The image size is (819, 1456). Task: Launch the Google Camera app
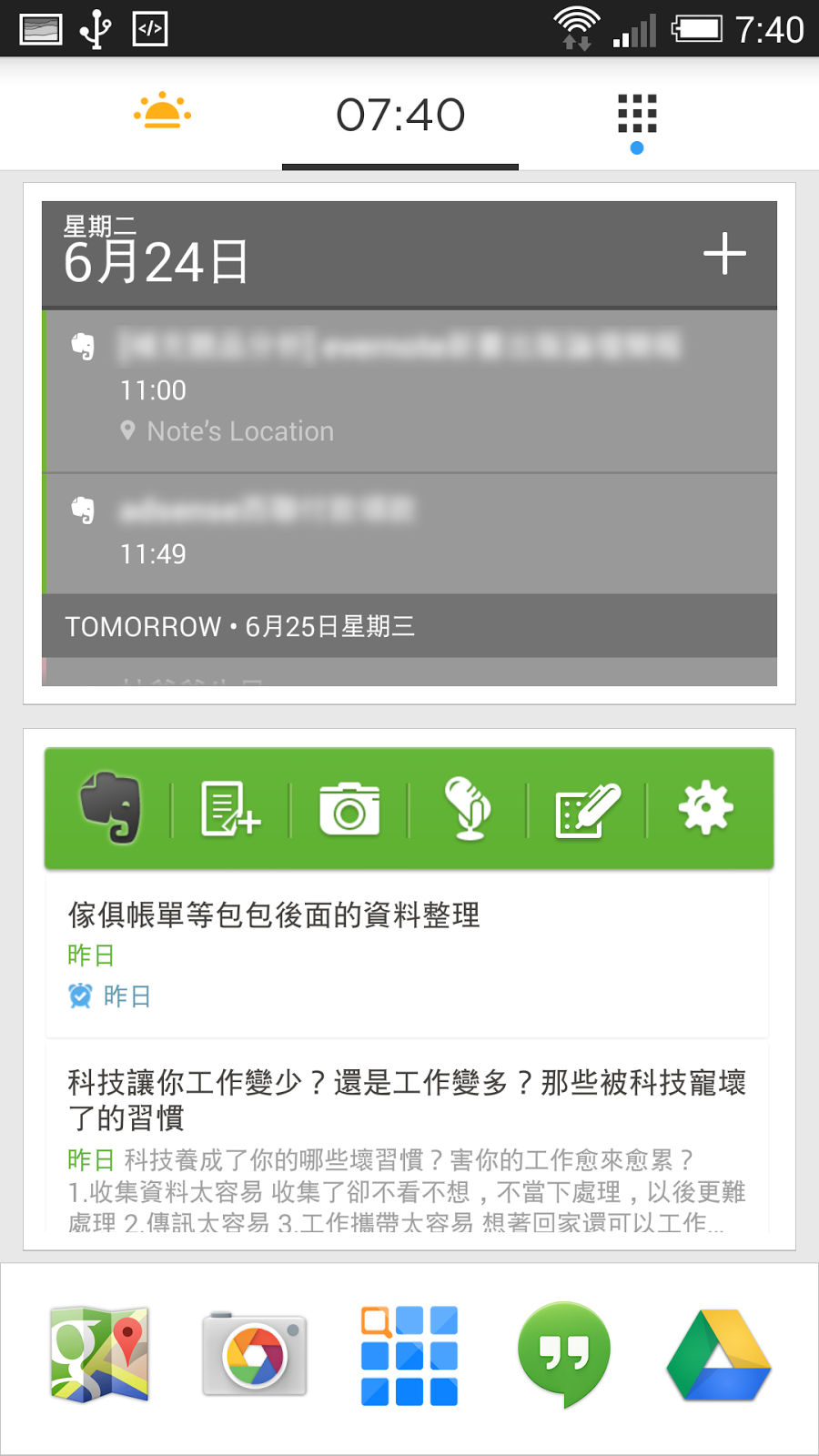[x=255, y=1354]
